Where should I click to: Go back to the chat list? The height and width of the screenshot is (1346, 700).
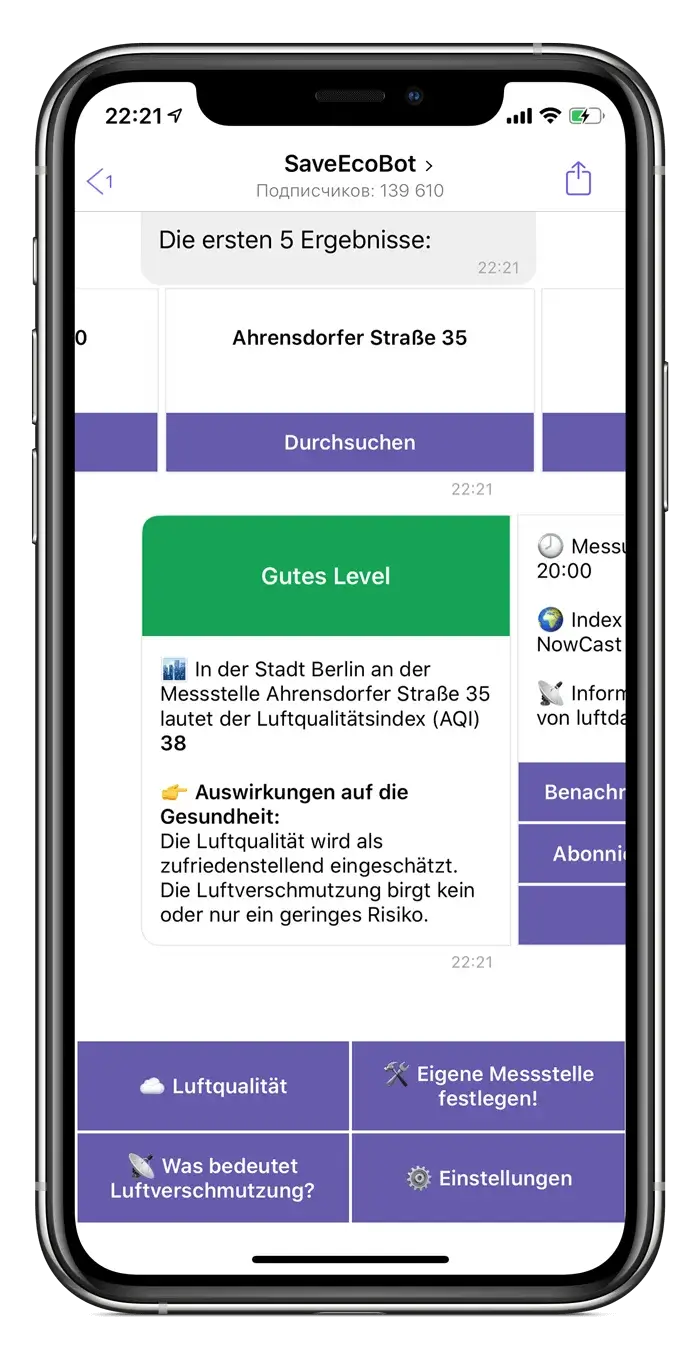99,181
